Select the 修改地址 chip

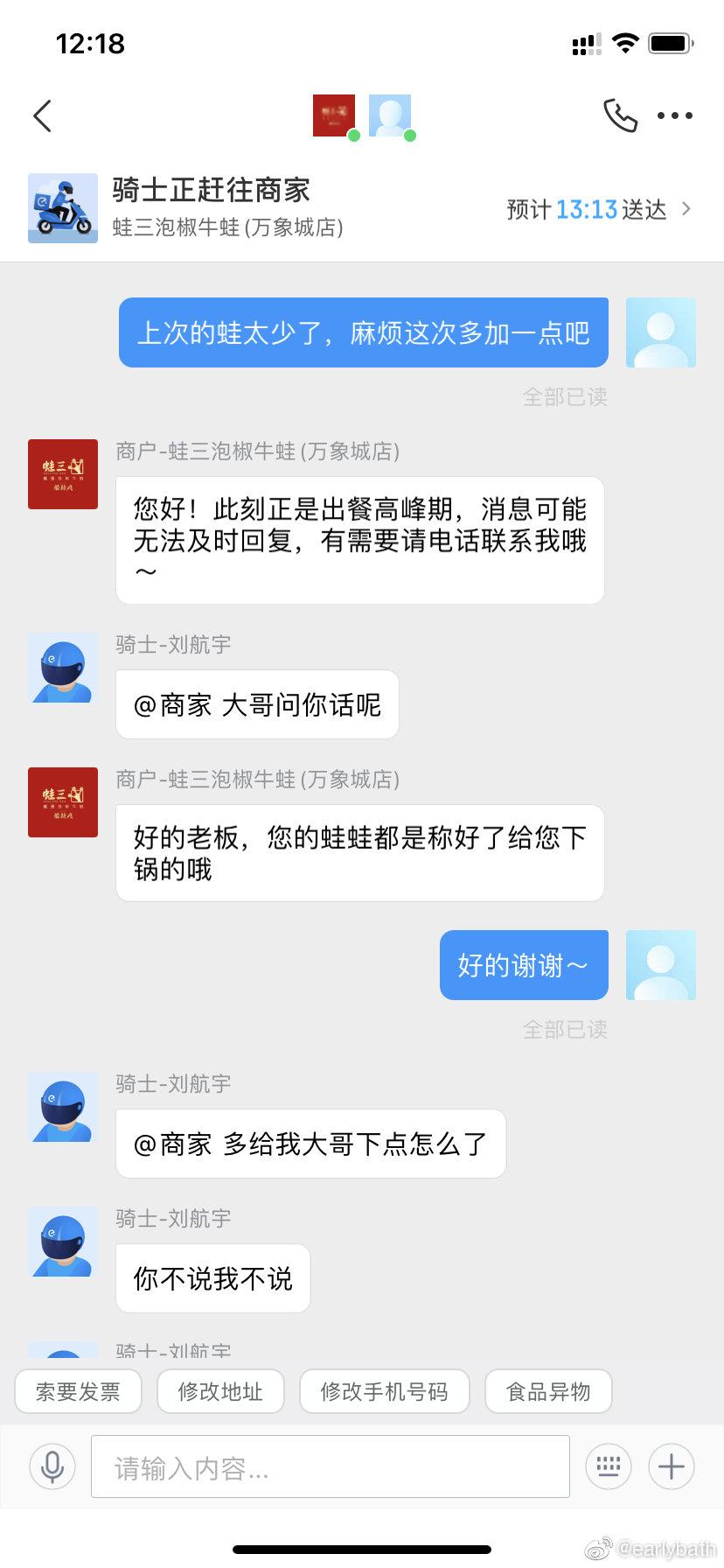pos(220,1391)
